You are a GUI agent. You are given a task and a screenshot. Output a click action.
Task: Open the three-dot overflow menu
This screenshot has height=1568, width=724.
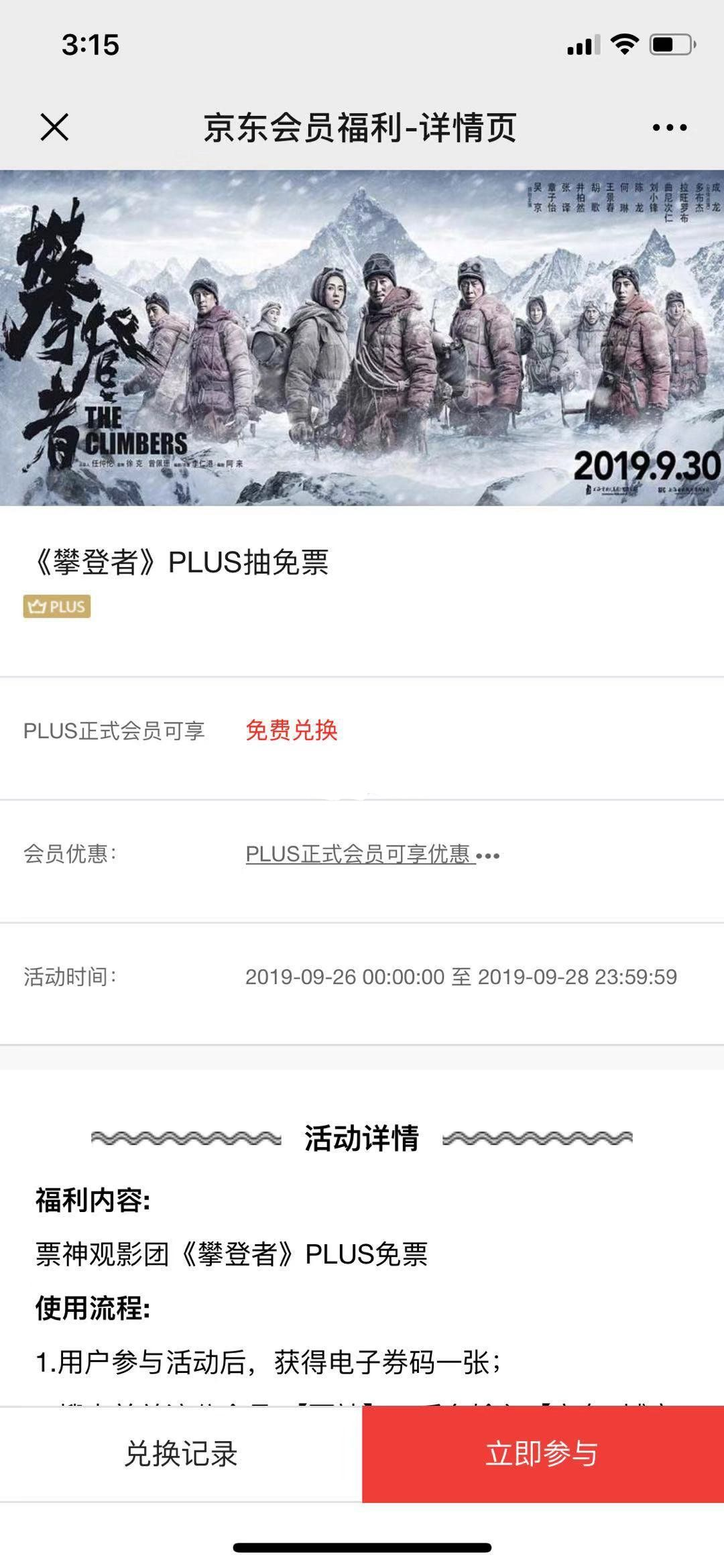tap(669, 127)
